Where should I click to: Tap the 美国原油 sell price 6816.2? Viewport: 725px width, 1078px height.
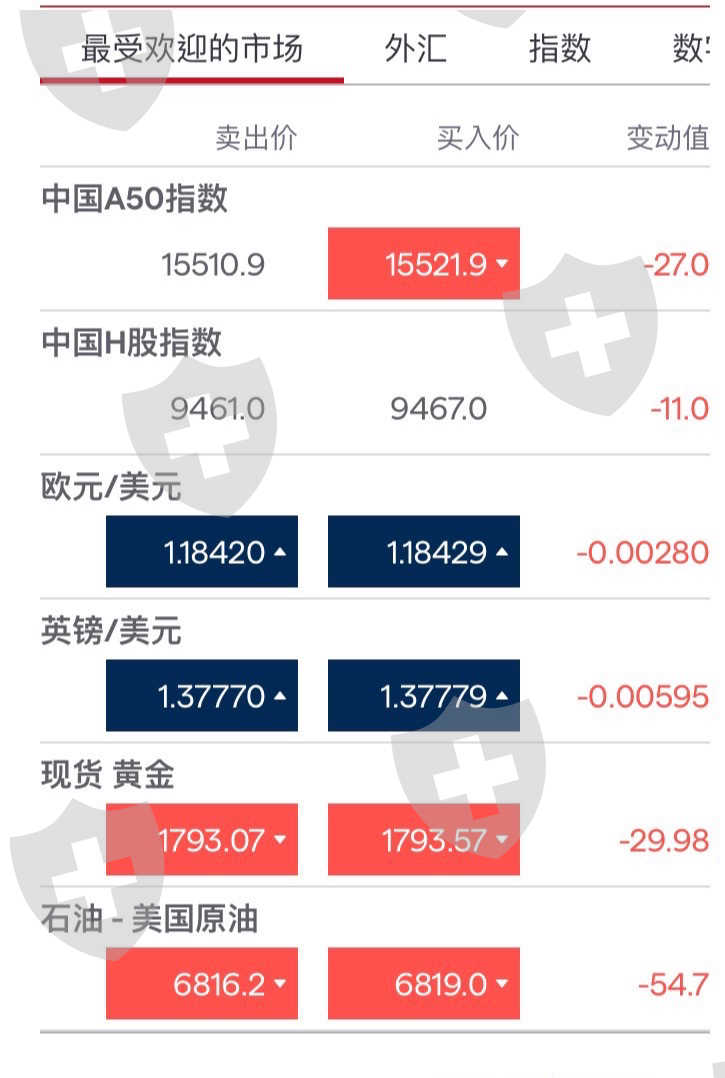tap(202, 983)
